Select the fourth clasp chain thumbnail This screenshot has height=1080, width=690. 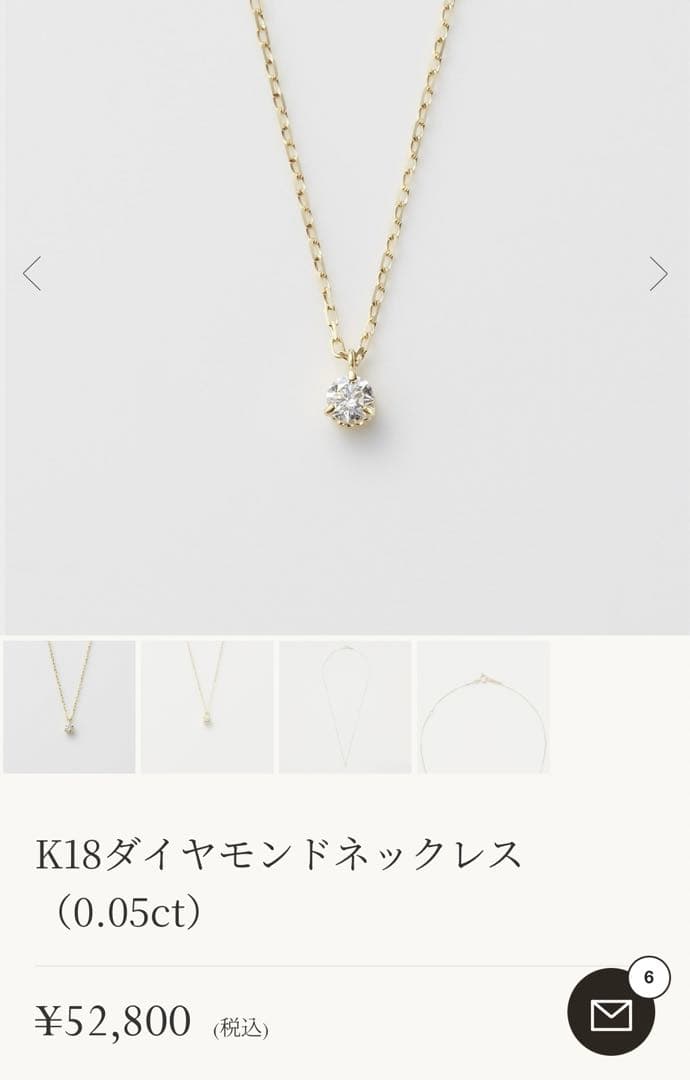coord(483,707)
